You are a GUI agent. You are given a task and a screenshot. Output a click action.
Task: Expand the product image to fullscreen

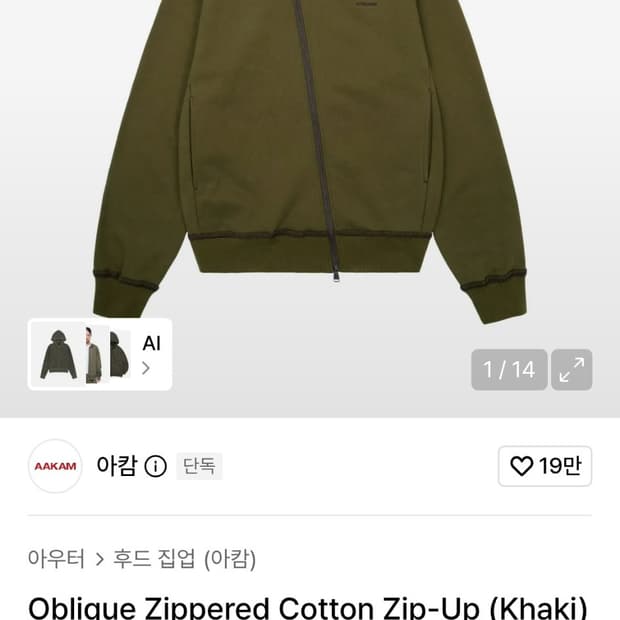pyautogui.click(x=571, y=370)
